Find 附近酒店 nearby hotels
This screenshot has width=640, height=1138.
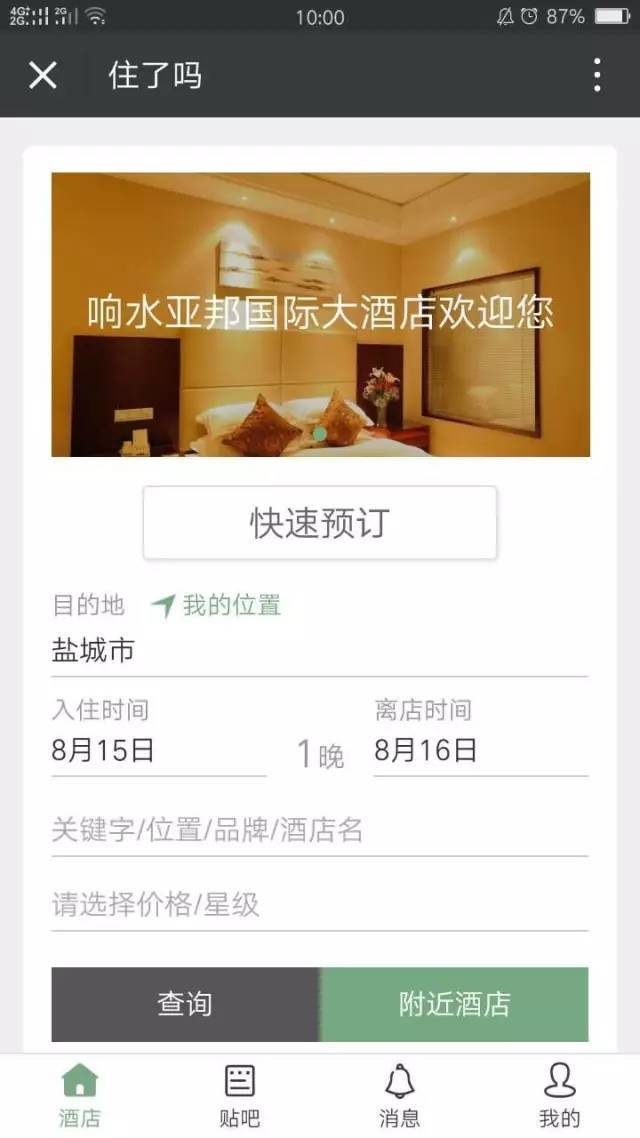click(454, 1004)
